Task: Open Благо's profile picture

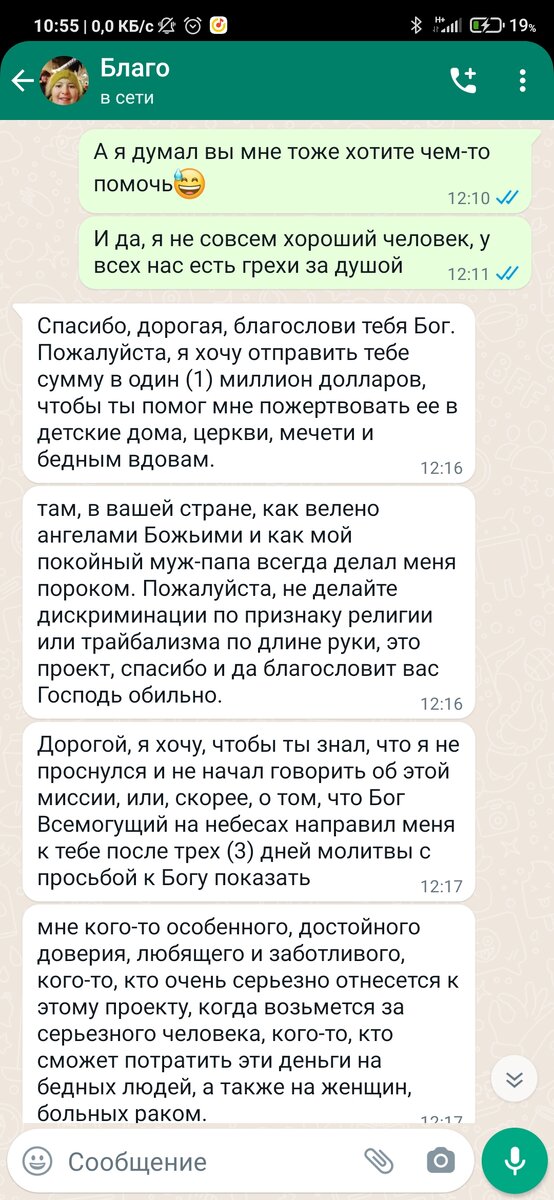Action: pos(64,81)
